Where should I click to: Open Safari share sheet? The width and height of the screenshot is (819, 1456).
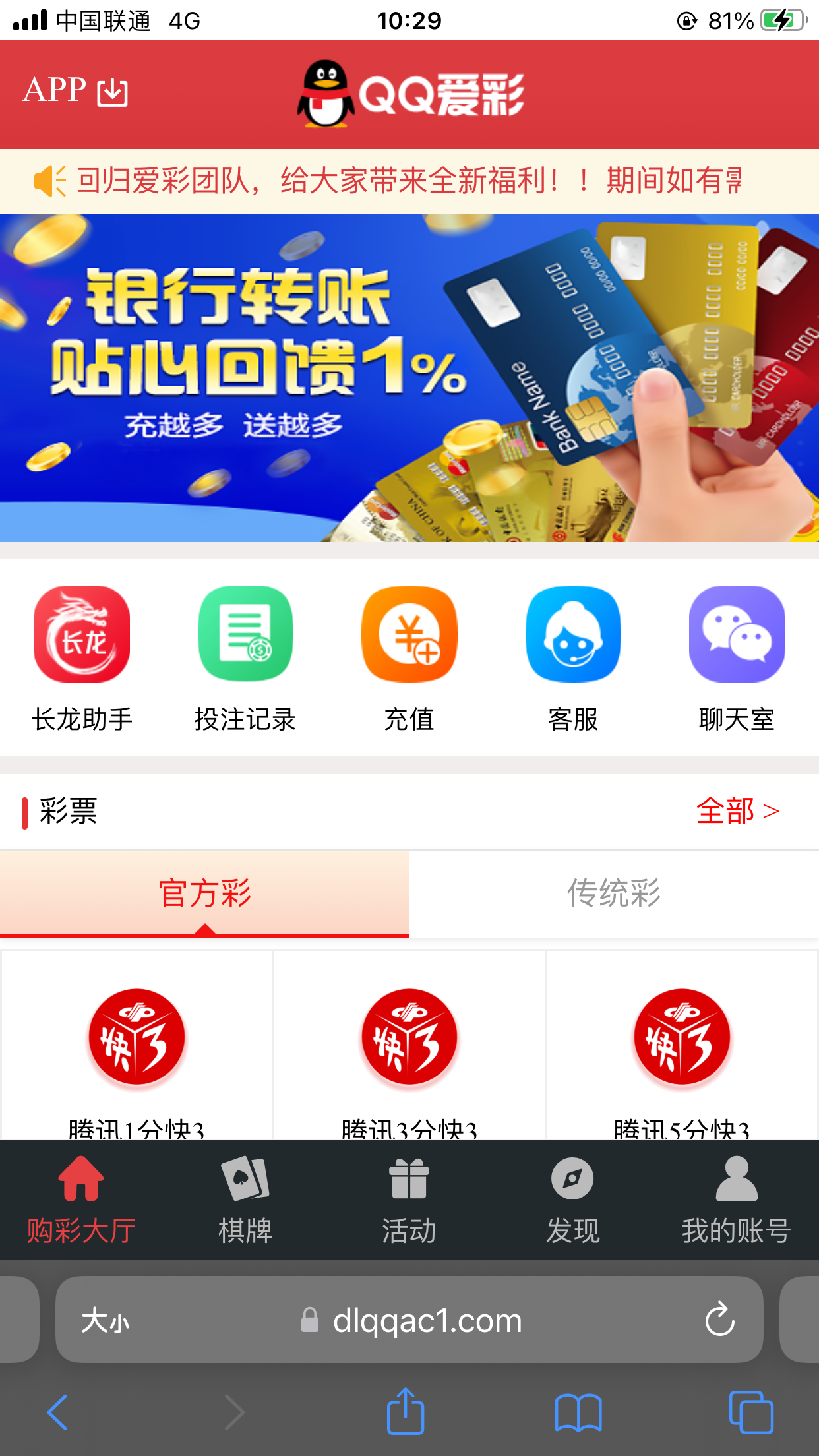click(405, 1412)
